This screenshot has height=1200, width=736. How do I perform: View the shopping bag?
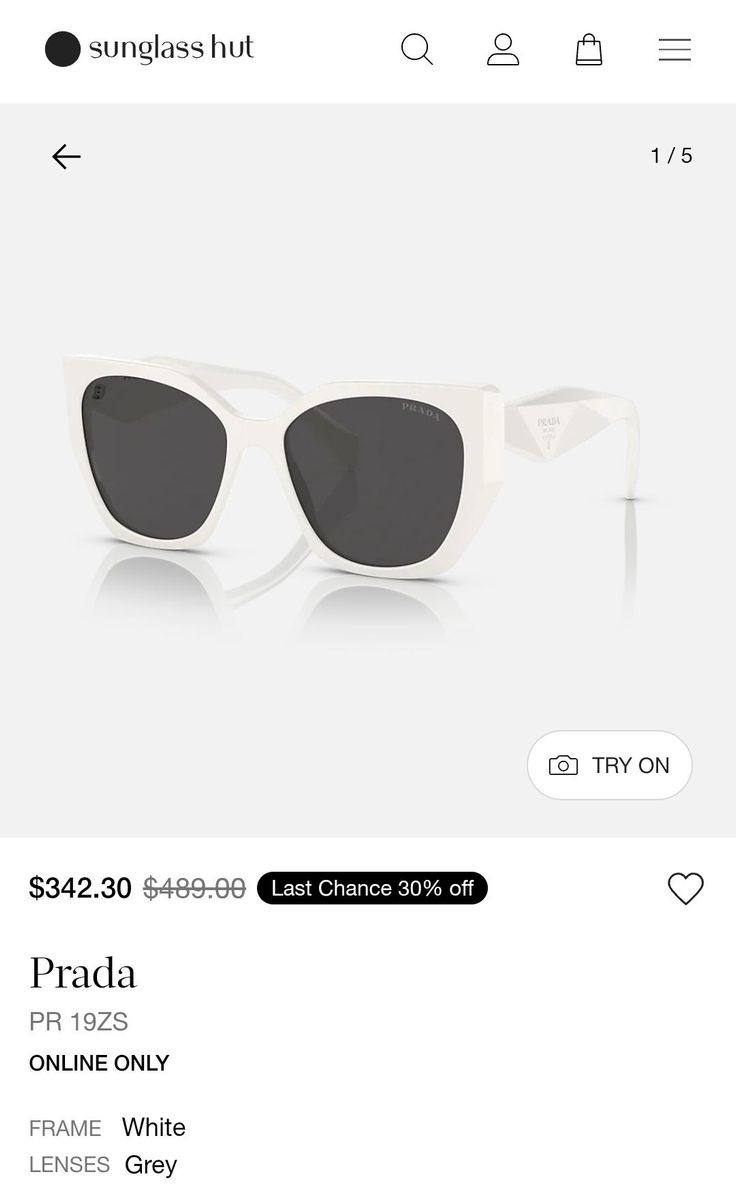(589, 49)
